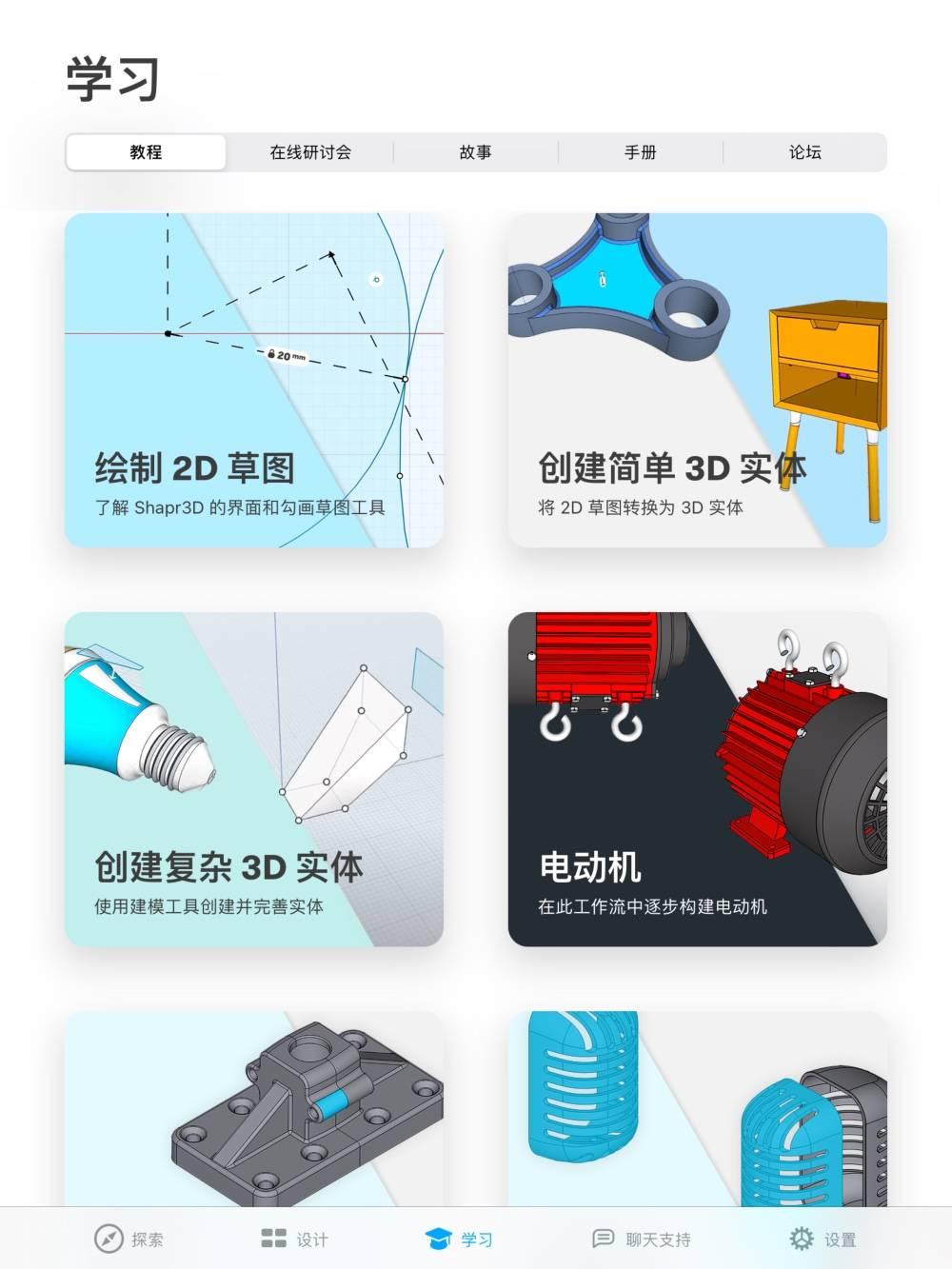
Task: Start the 电动机 tutorial card
Action: tap(698, 781)
